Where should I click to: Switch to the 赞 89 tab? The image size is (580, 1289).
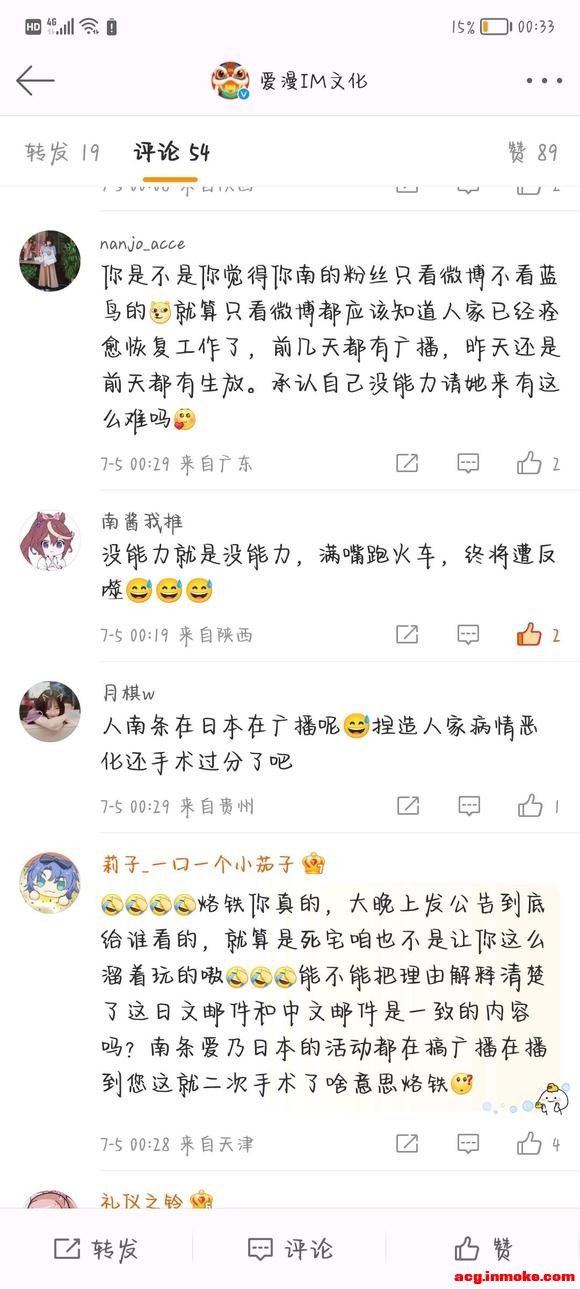coord(533,152)
